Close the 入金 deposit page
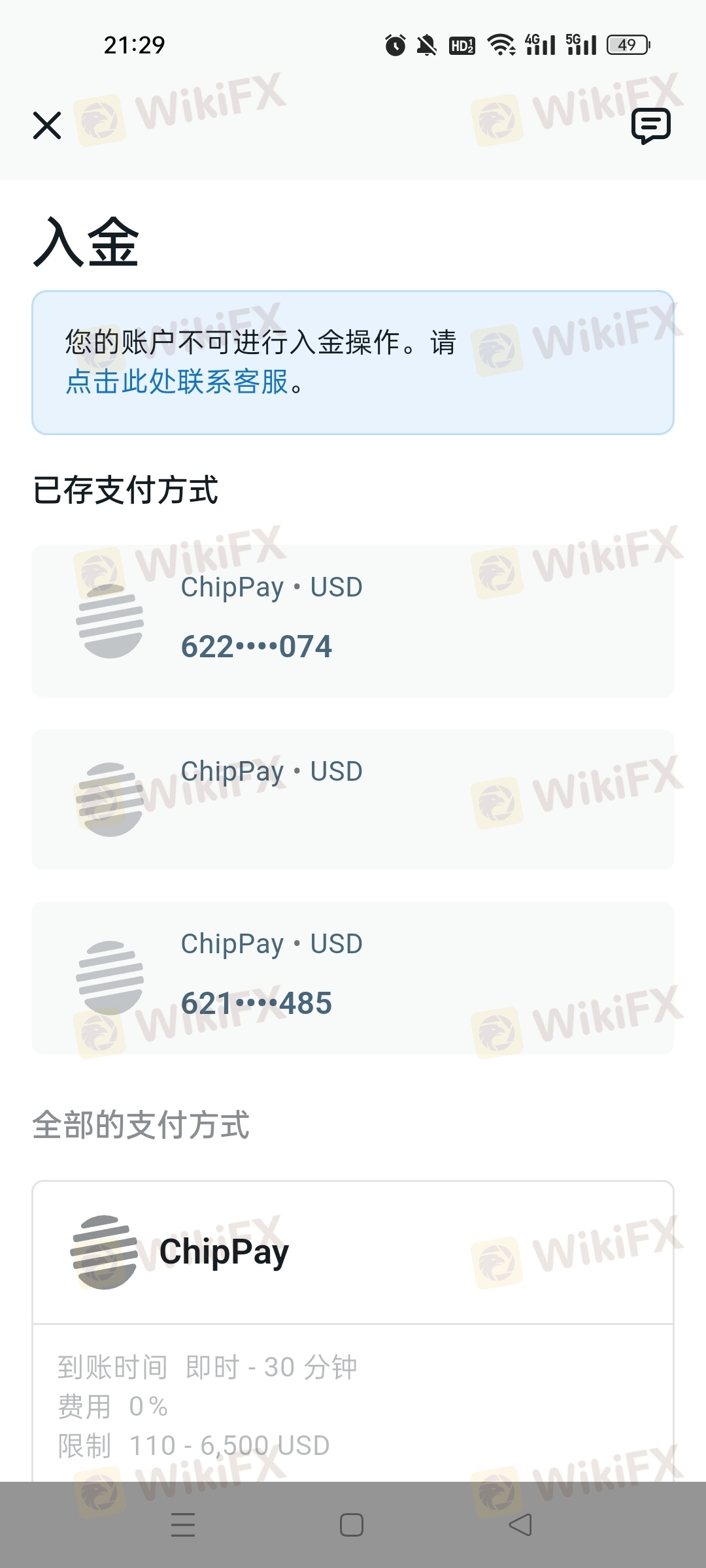 click(x=47, y=125)
